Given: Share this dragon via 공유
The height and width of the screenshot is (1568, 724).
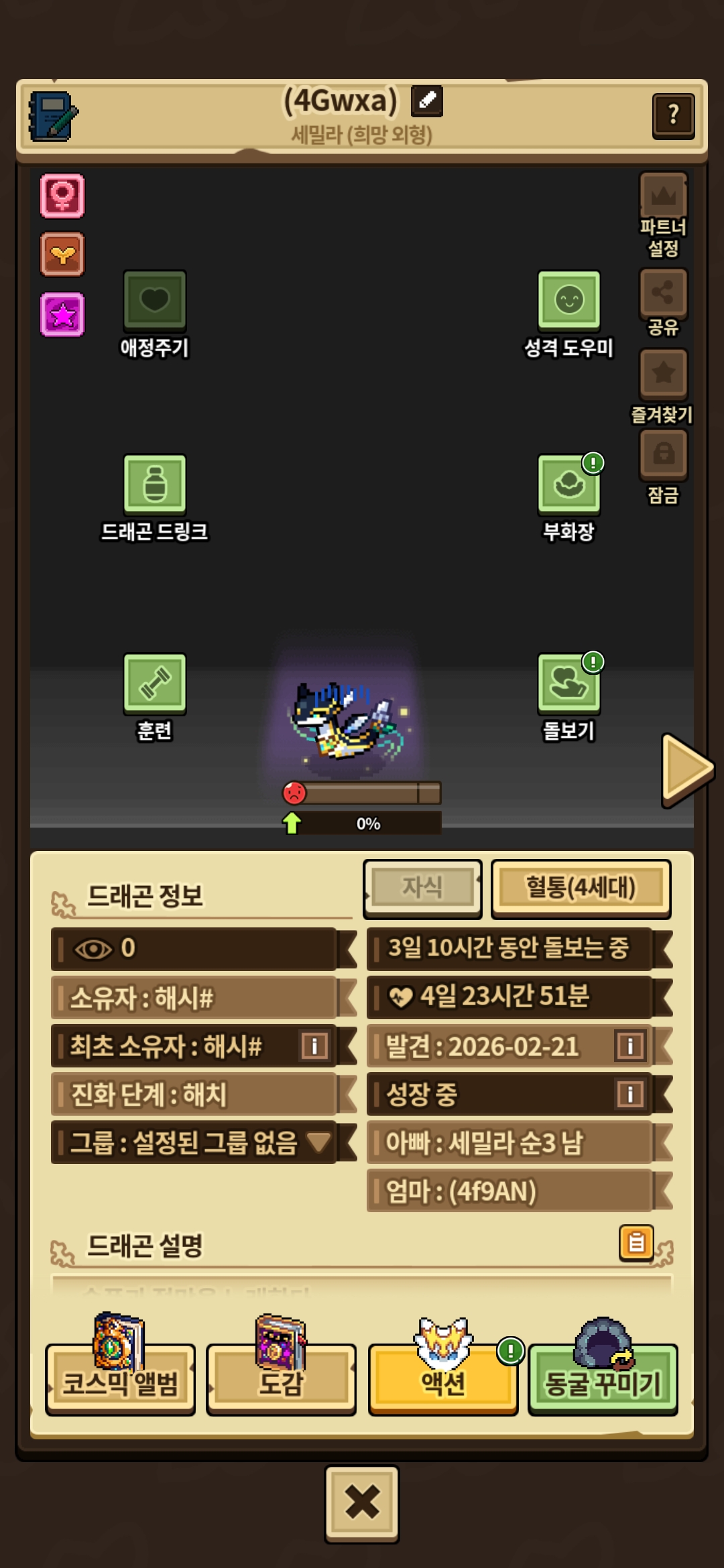Looking at the screenshot, I should pyautogui.click(x=663, y=293).
